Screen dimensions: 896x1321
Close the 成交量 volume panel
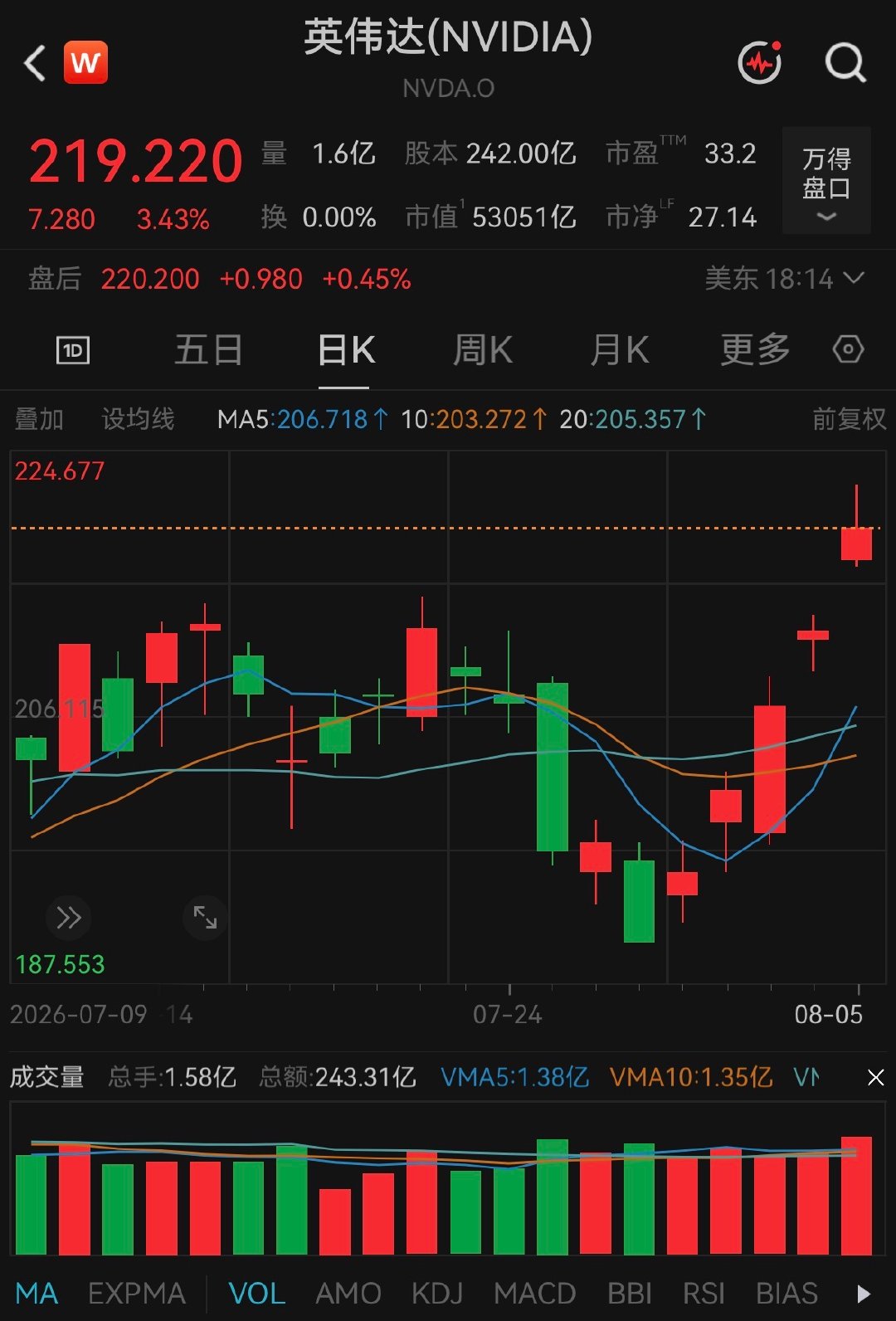click(875, 1078)
